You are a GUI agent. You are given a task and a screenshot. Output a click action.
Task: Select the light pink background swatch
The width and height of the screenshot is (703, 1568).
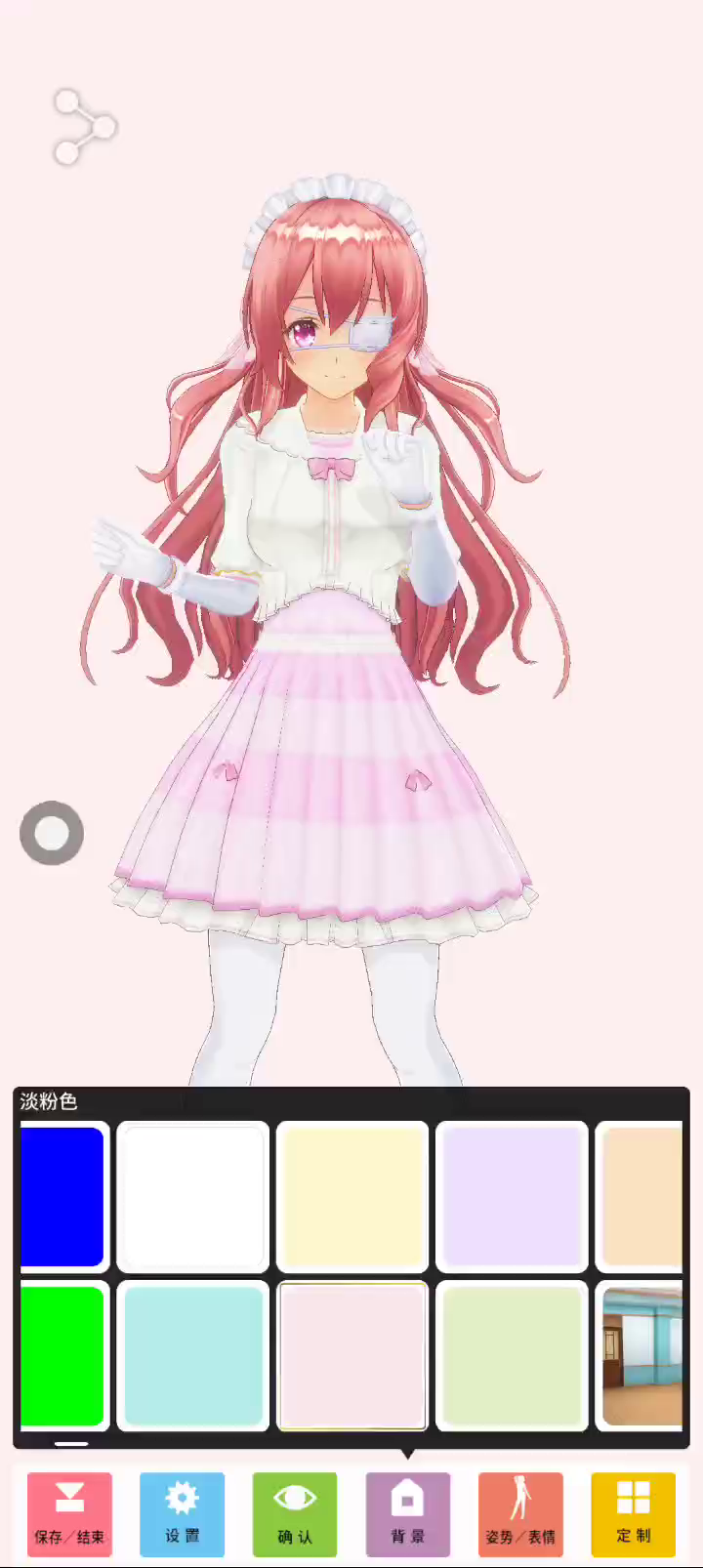352,1356
